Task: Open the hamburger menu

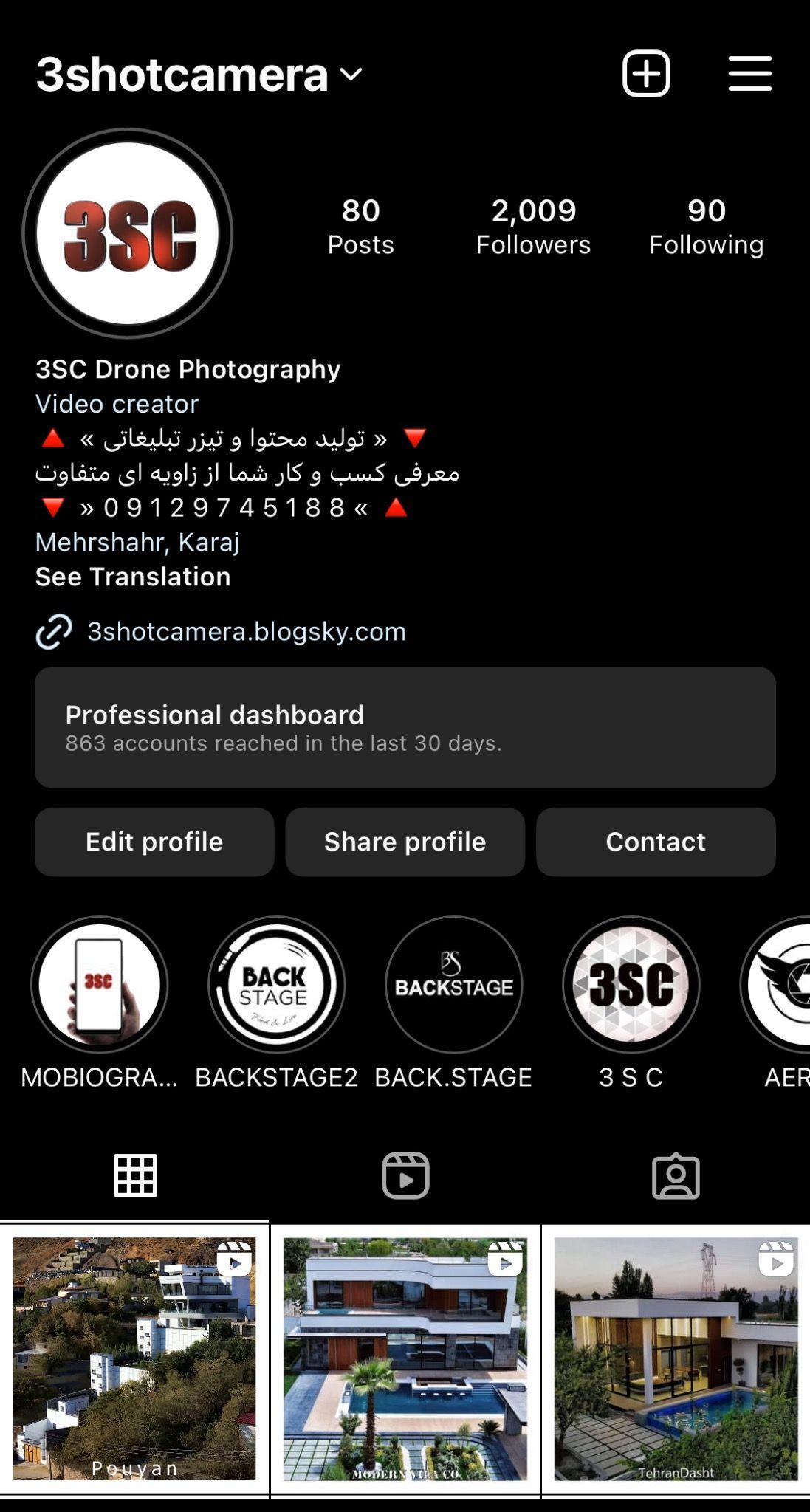Action: pyautogui.click(x=749, y=74)
